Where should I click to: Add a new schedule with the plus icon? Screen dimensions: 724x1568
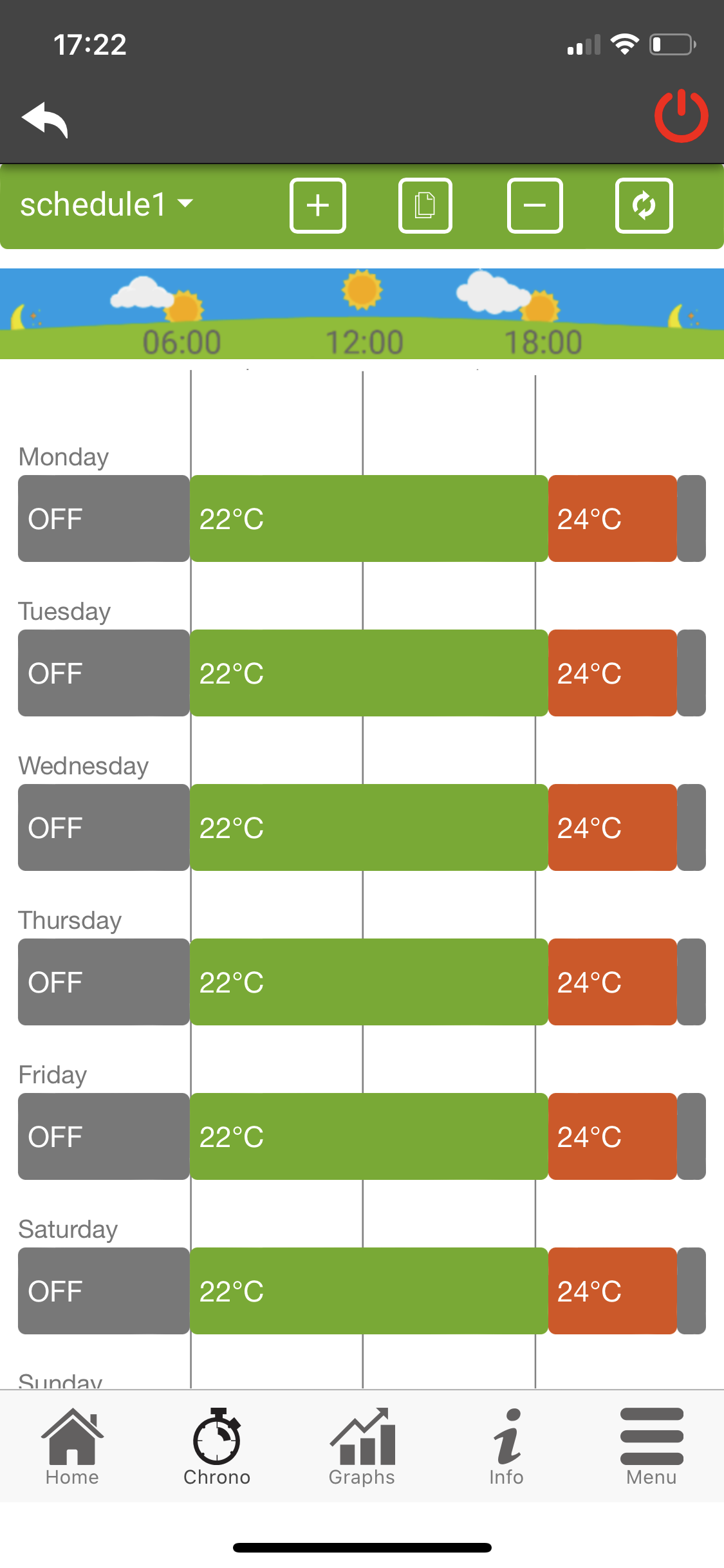pyautogui.click(x=318, y=206)
